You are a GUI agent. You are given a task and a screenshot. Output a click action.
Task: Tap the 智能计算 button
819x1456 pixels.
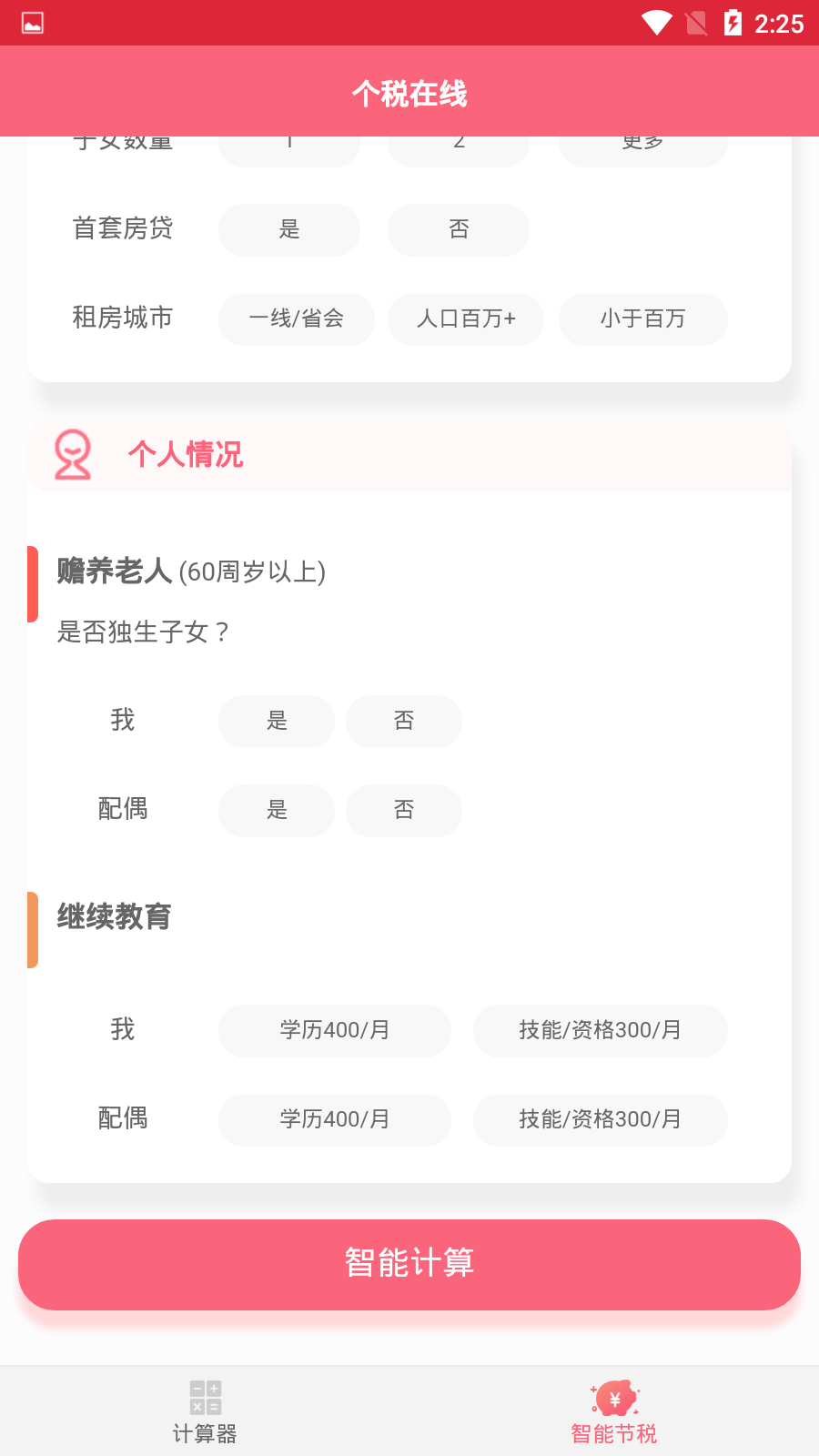click(x=409, y=1264)
